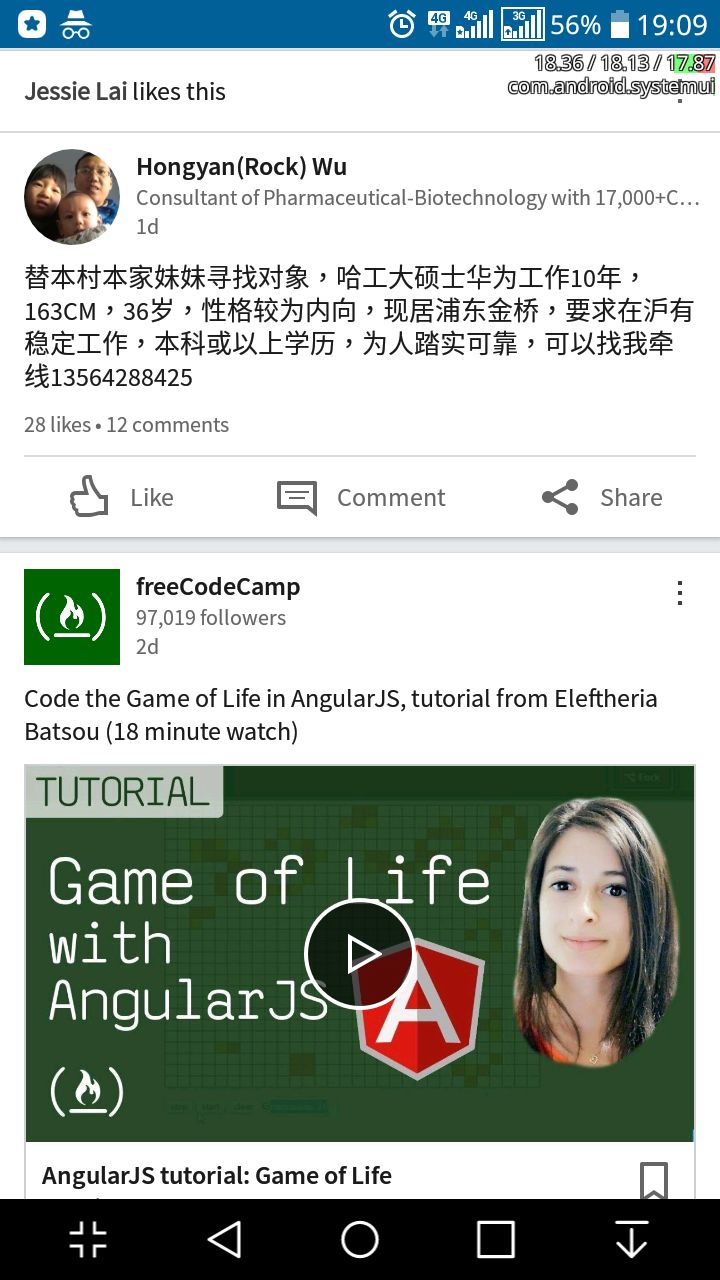Play the Game of Life AngularJS video
The width and height of the screenshot is (720, 1280).
(x=359, y=954)
